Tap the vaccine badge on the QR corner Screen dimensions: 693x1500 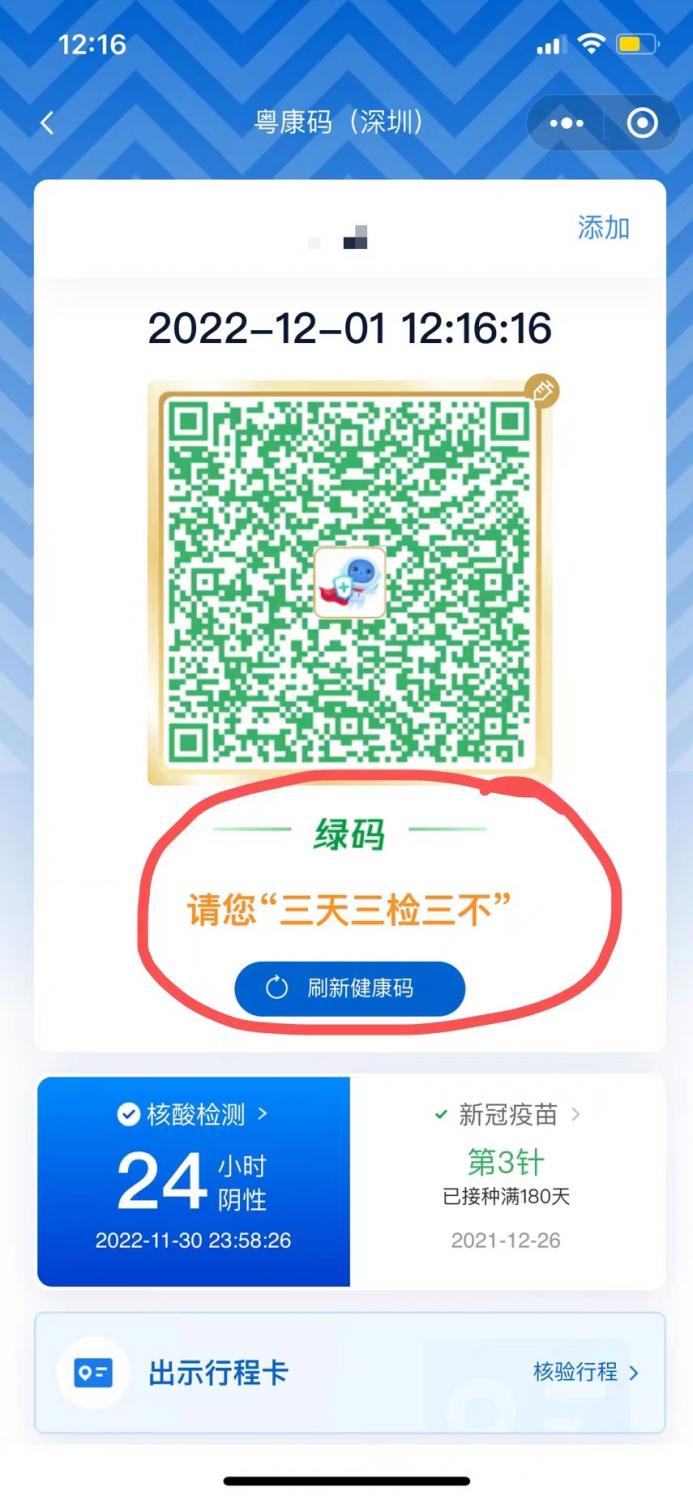[x=541, y=391]
